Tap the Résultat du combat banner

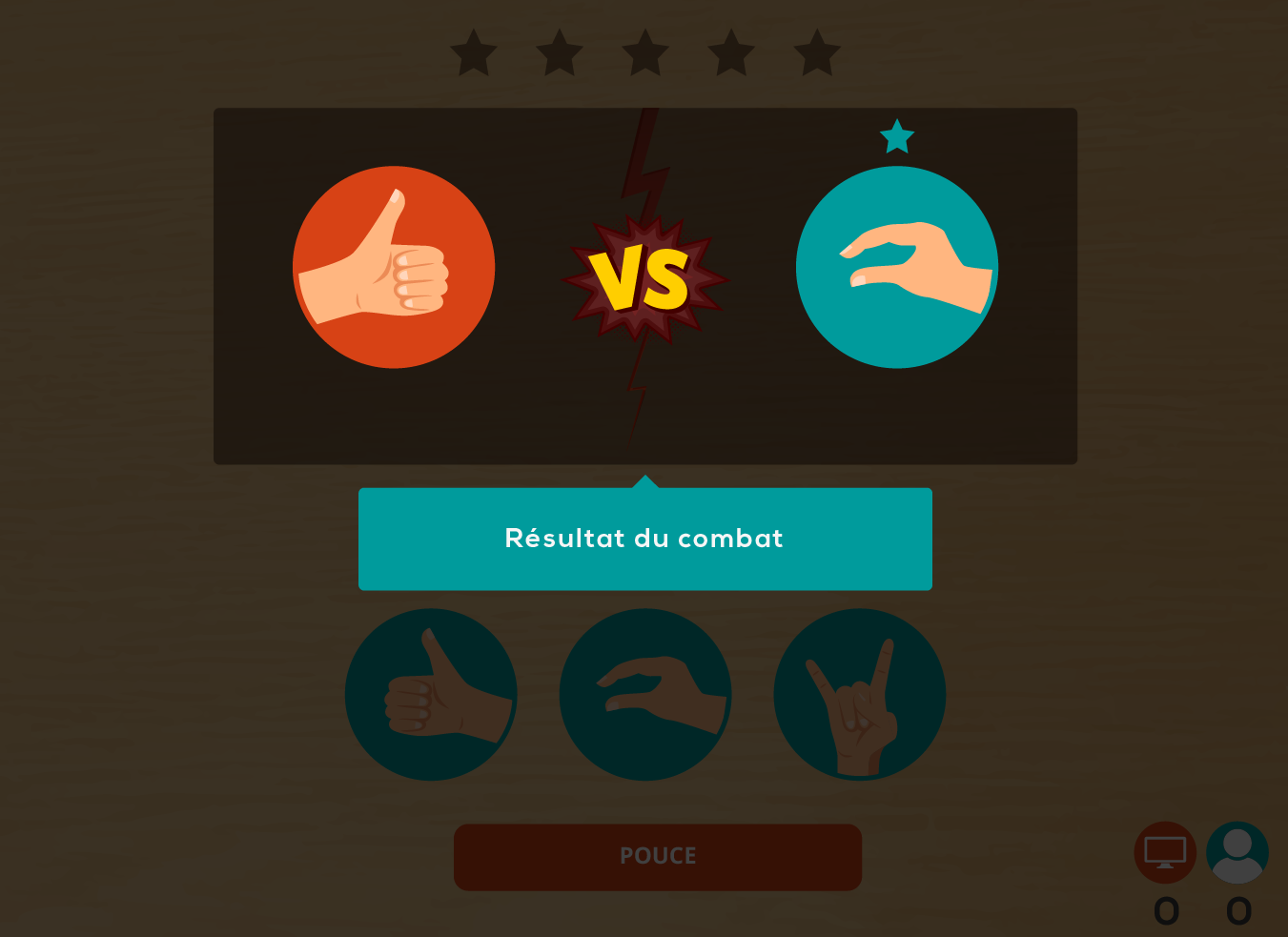(x=645, y=539)
